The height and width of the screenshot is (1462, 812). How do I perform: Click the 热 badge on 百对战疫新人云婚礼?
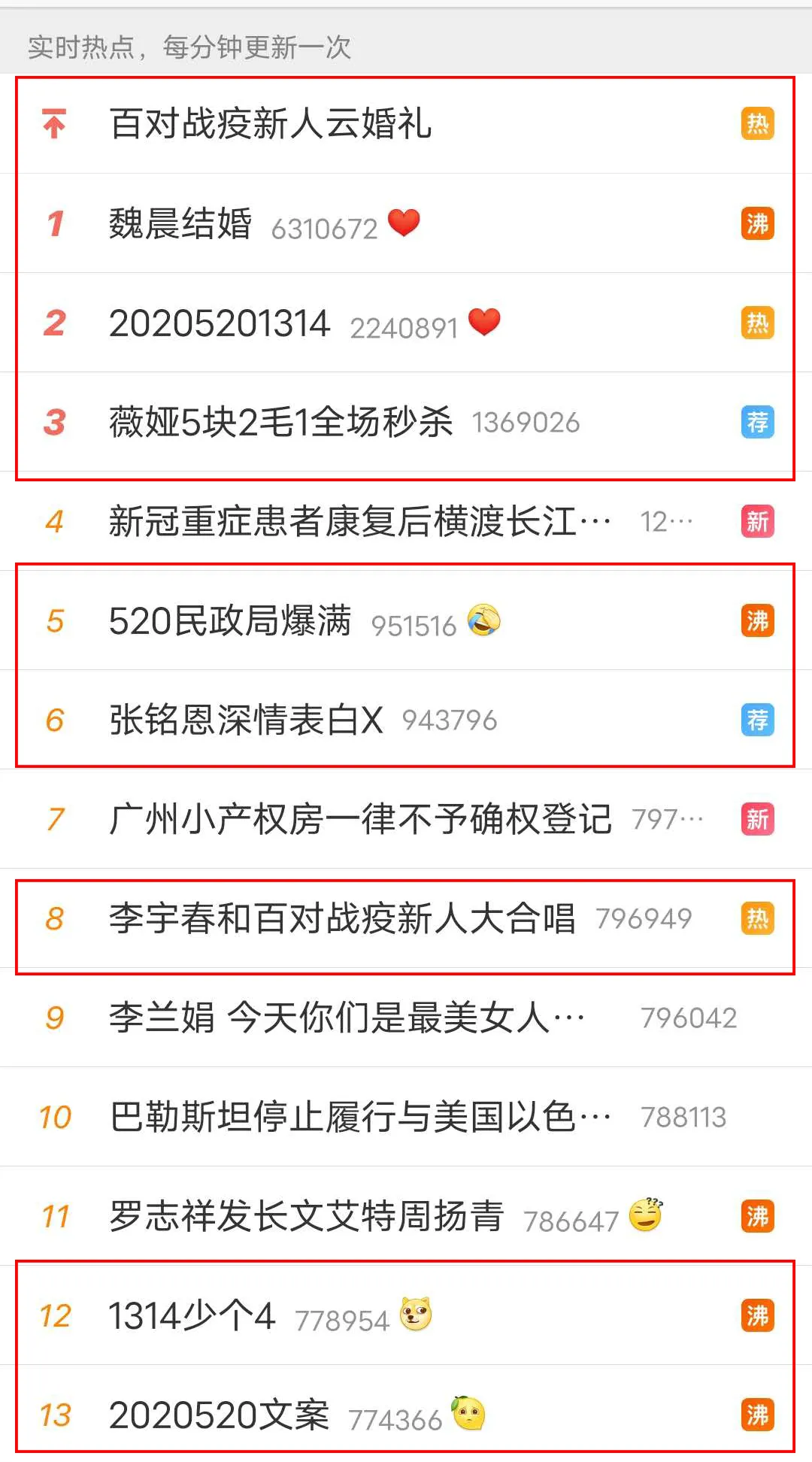(x=759, y=123)
